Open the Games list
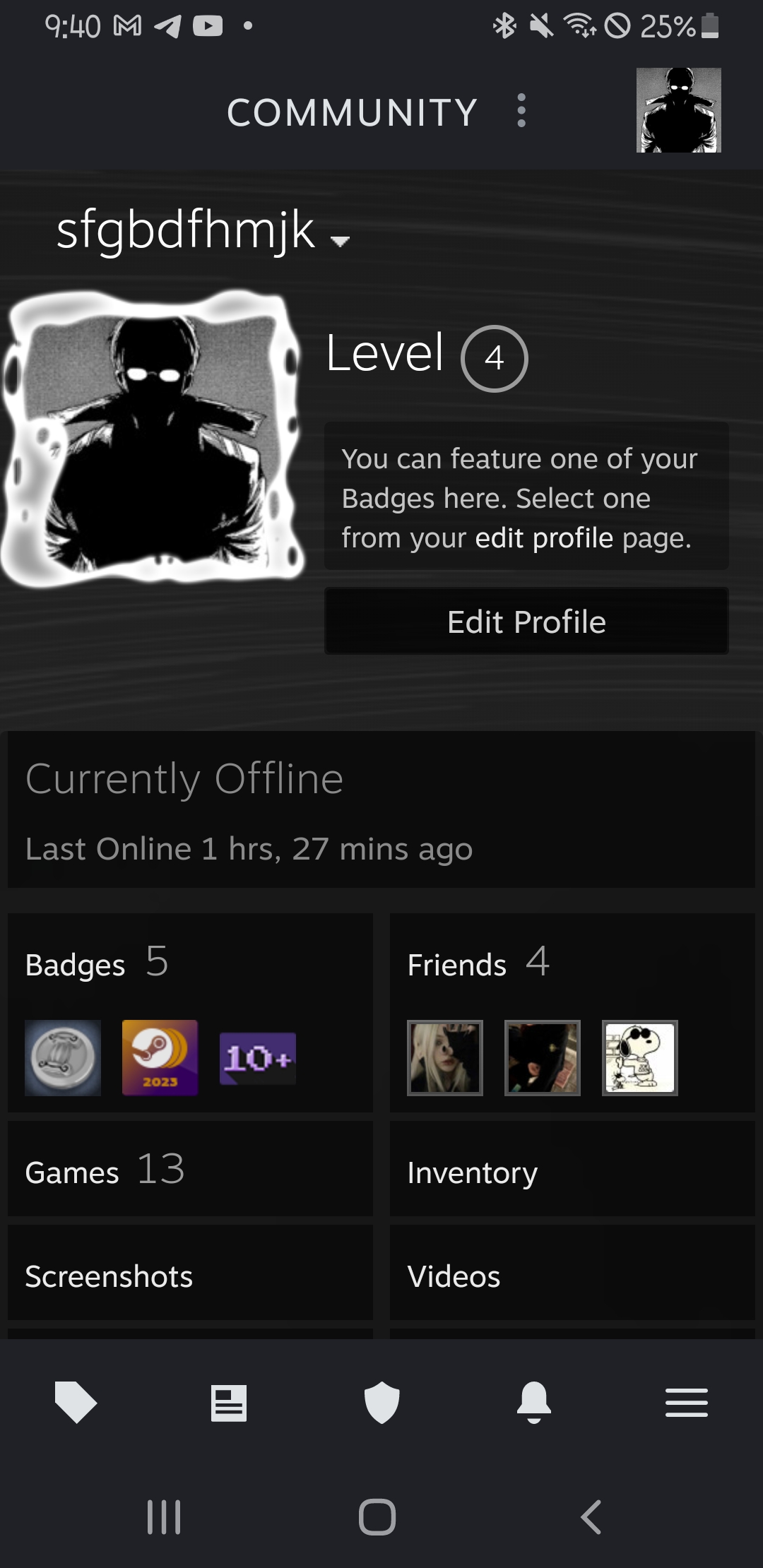The image size is (763, 1568). pyautogui.click(x=190, y=1170)
